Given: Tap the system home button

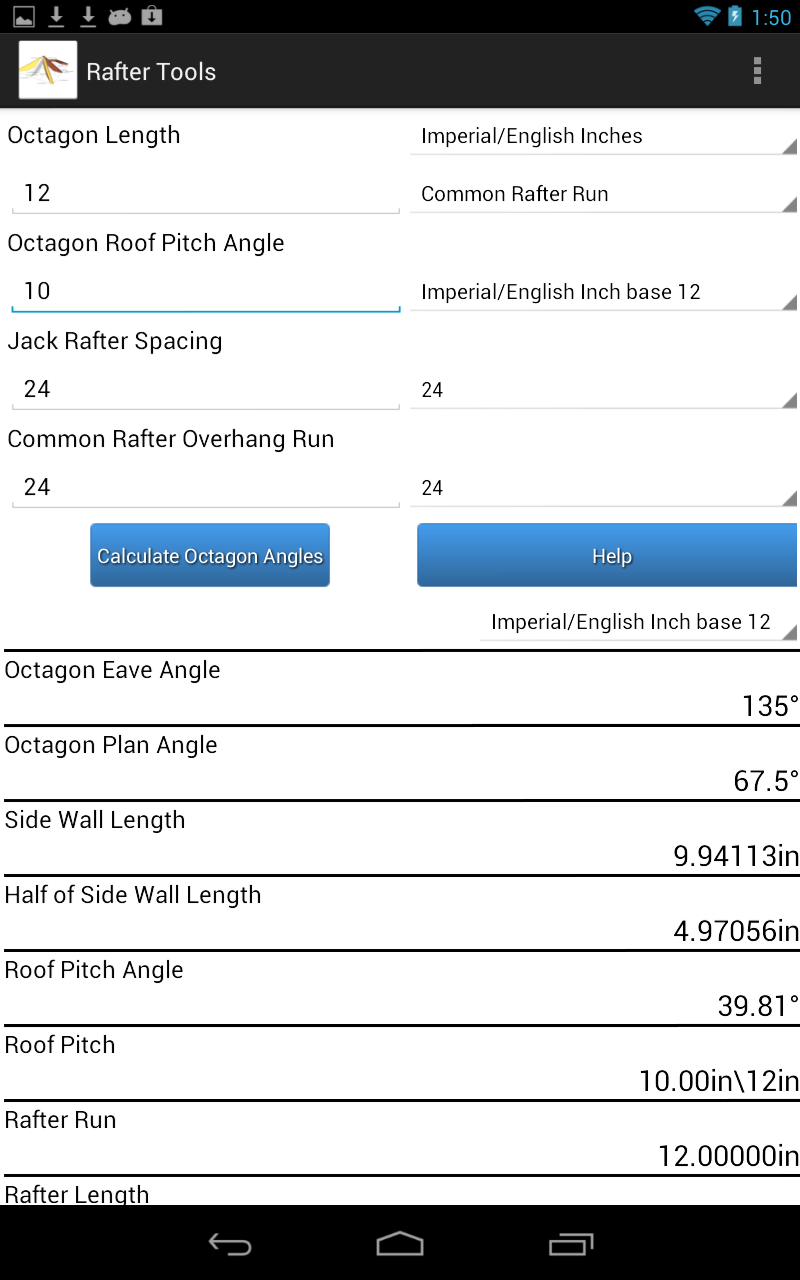Looking at the screenshot, I should [x=400, y=1244].
